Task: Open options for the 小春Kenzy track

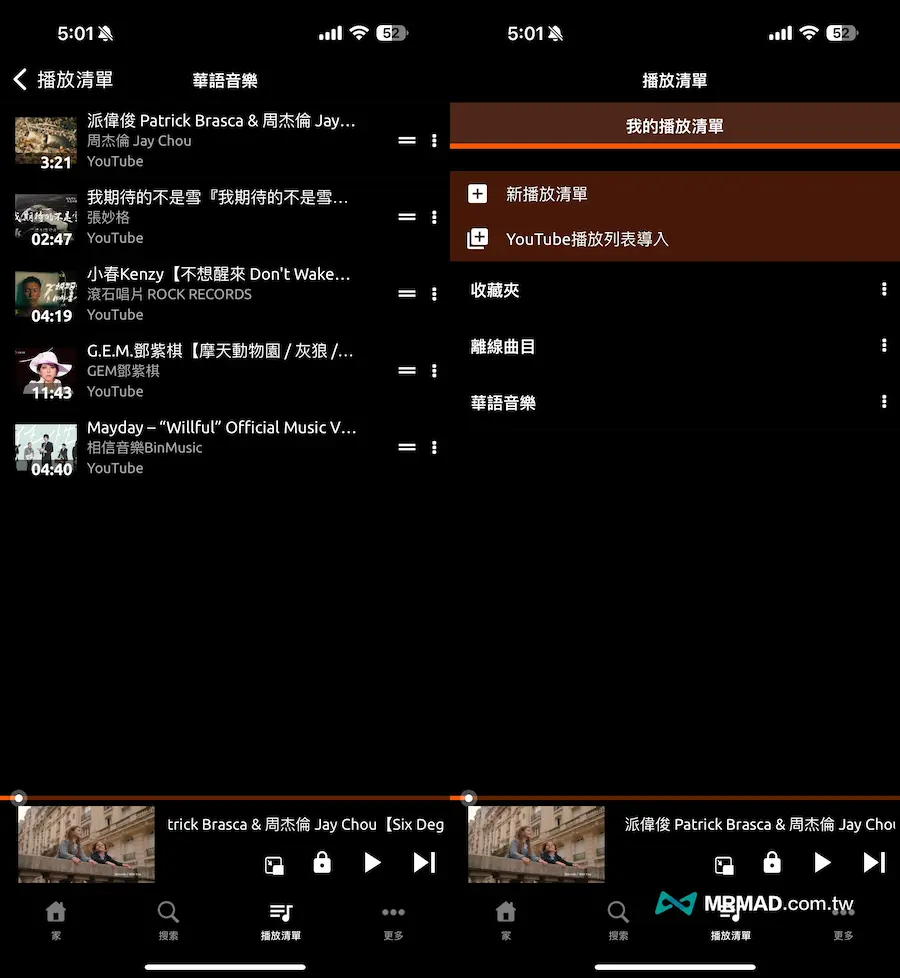Action: point(434,294)
